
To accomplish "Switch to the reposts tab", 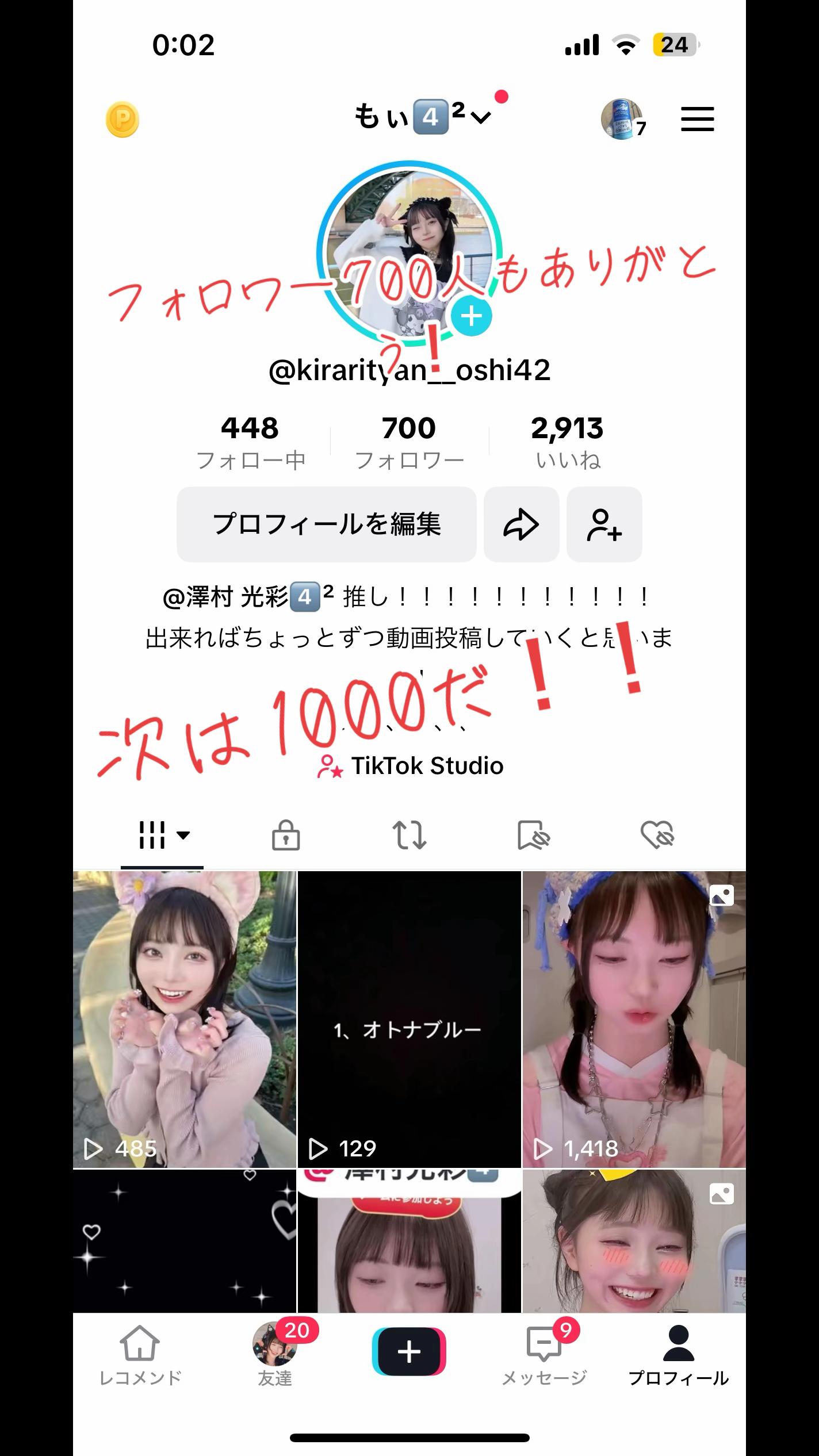I will (x=409, y=835).
